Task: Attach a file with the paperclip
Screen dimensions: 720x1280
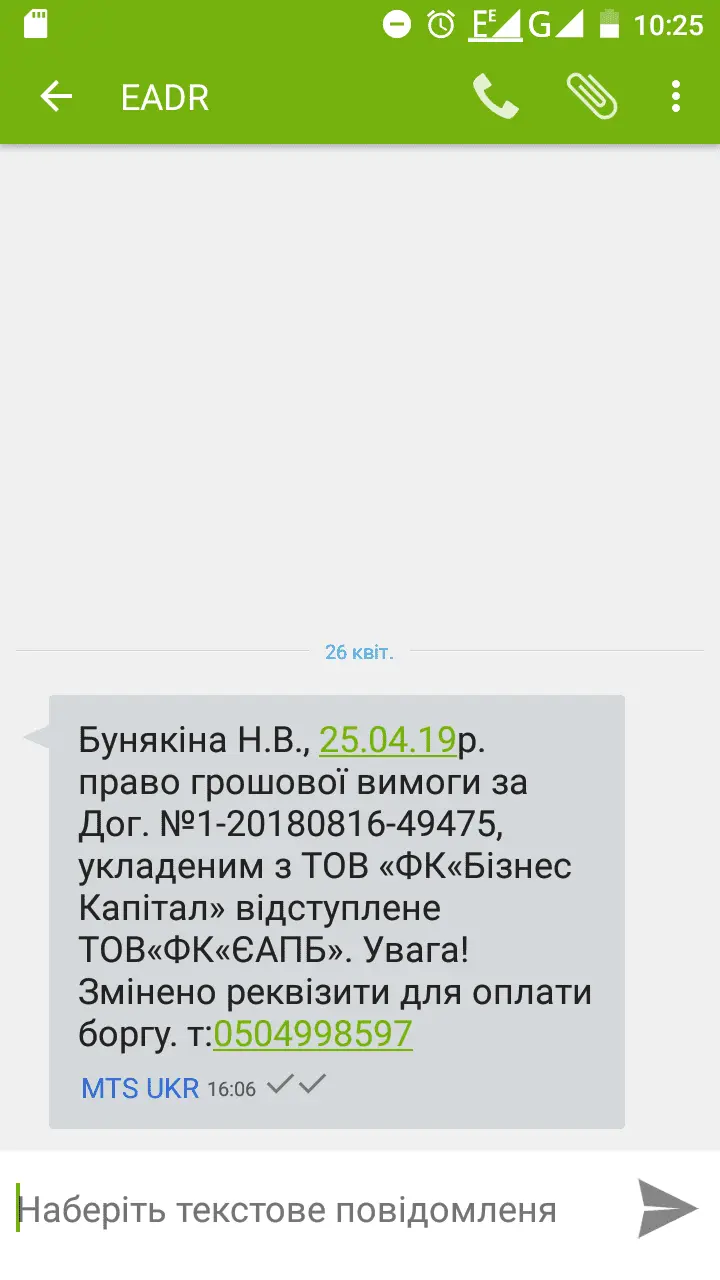Action: click(591, 97)
